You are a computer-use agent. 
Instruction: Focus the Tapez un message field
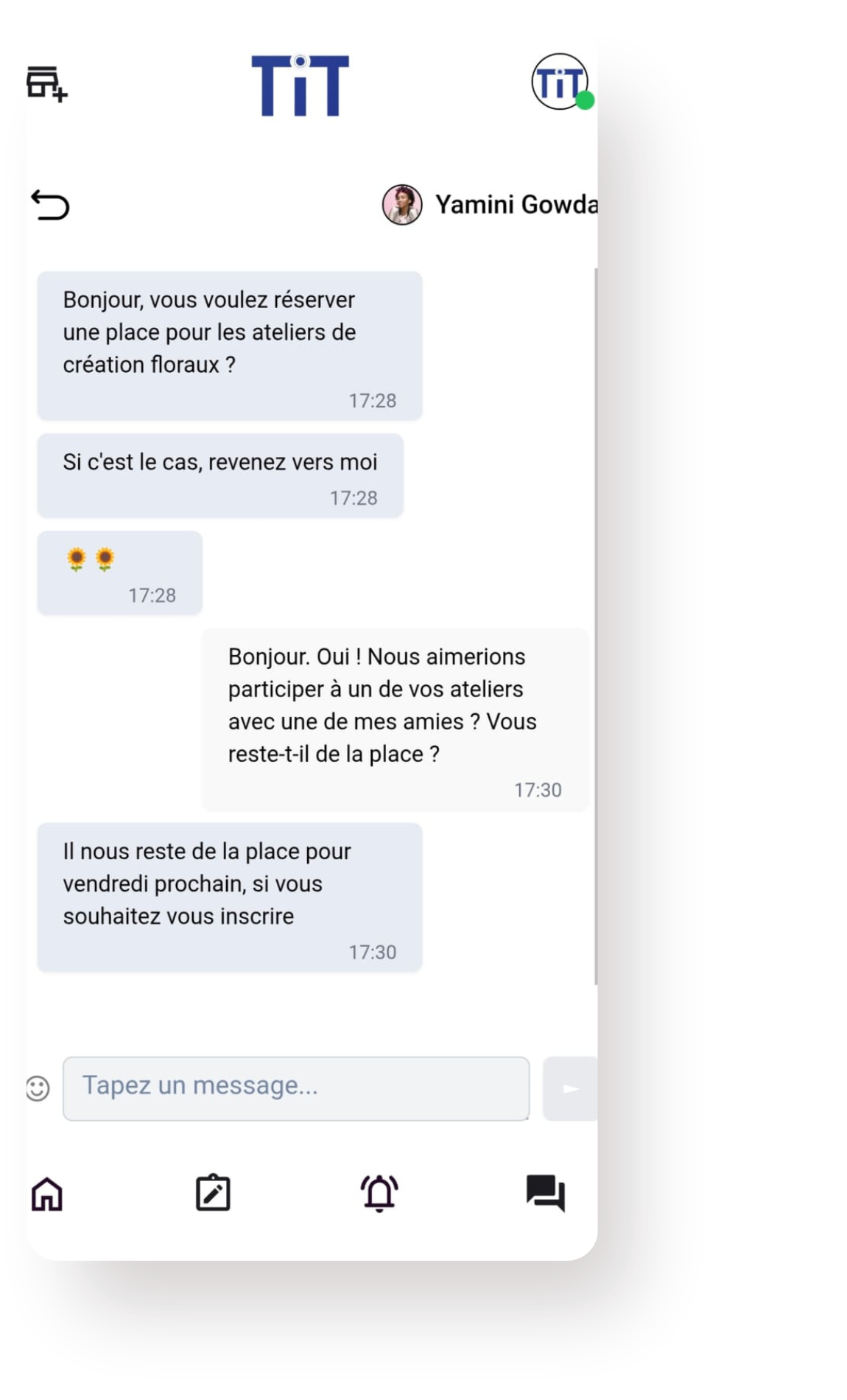pos(296,1088)
